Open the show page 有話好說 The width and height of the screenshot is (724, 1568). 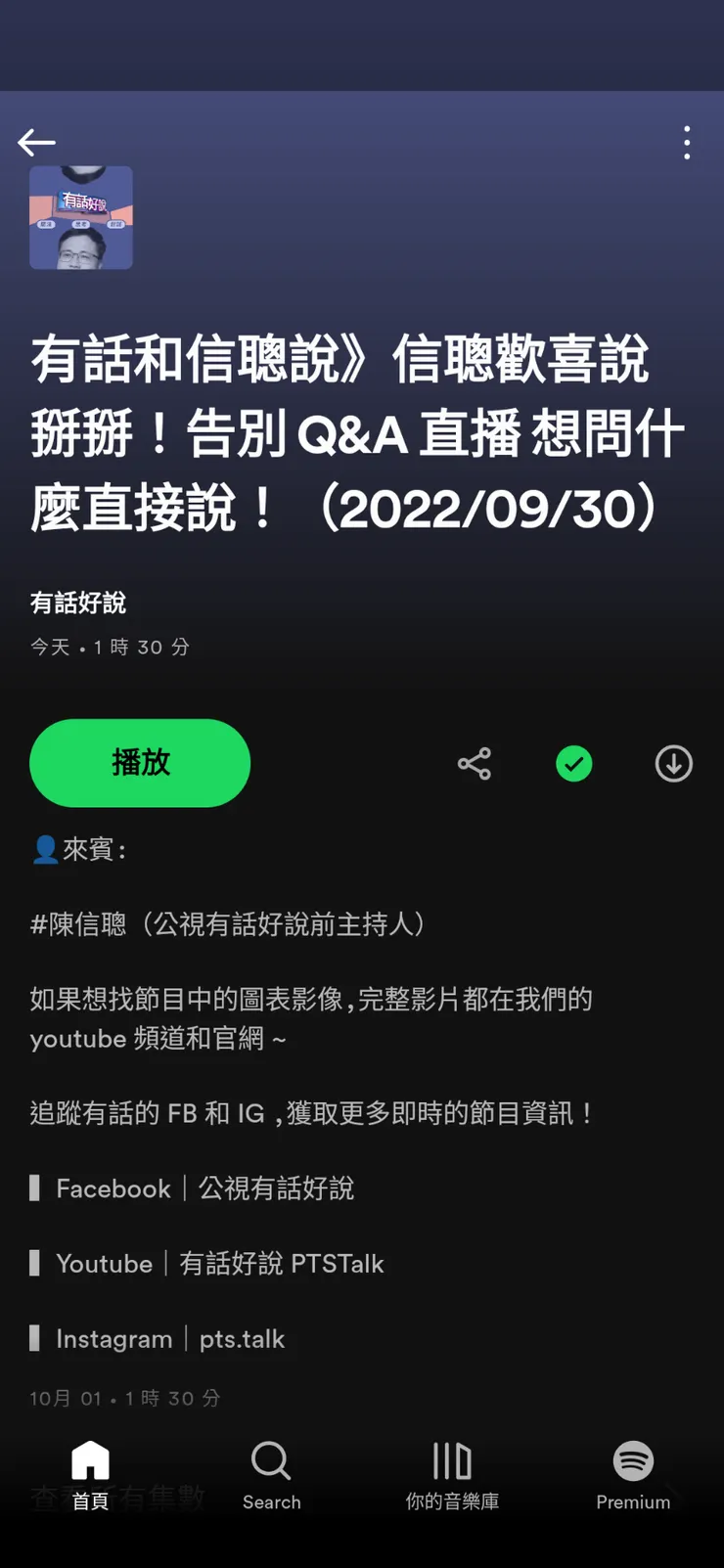click(x=77, y=604)
